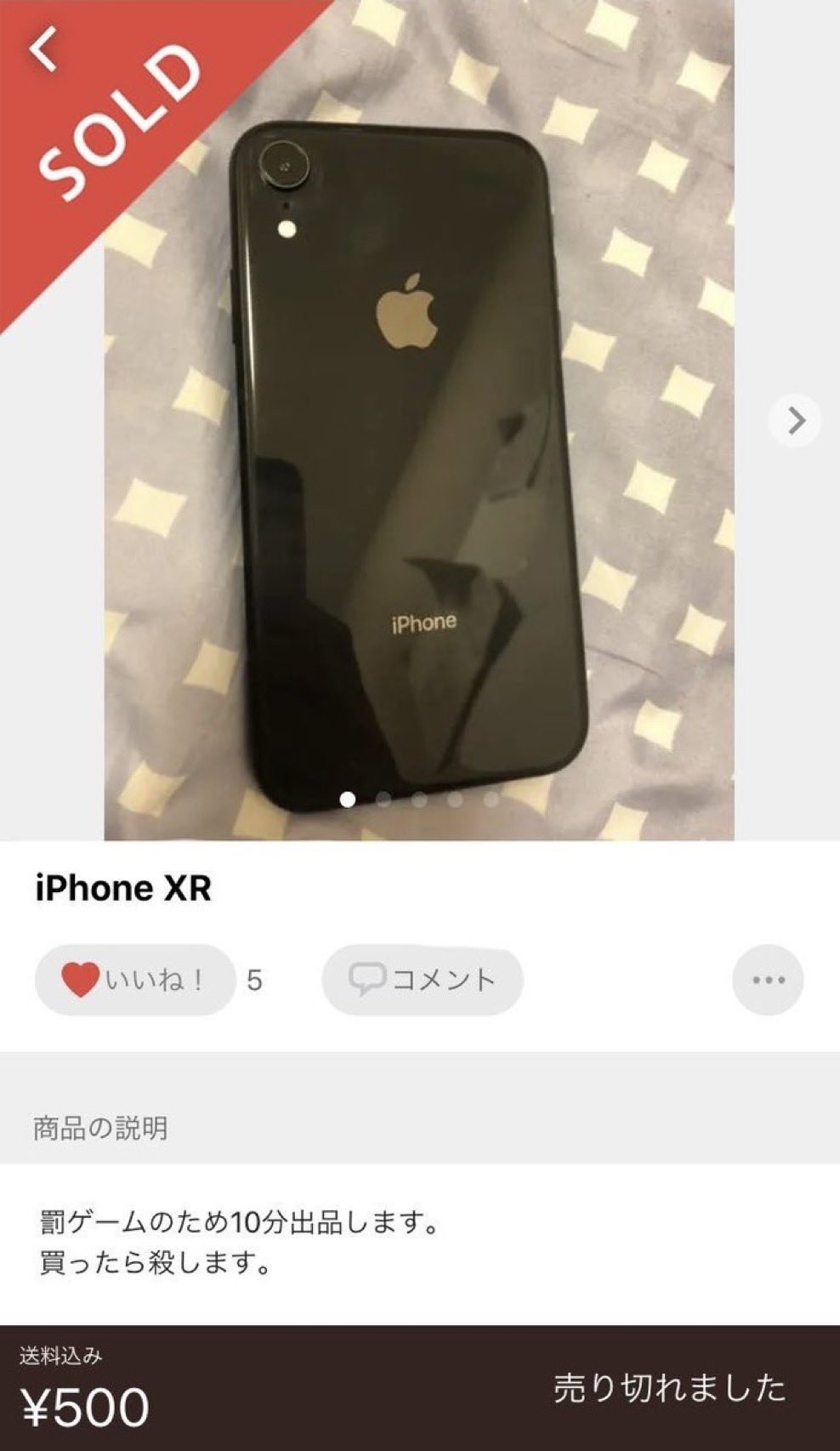Image resolution: width=840 pixels, height=1451 pixels.
Task: Like this iPhone XR listing
Action: pos(134,980)
